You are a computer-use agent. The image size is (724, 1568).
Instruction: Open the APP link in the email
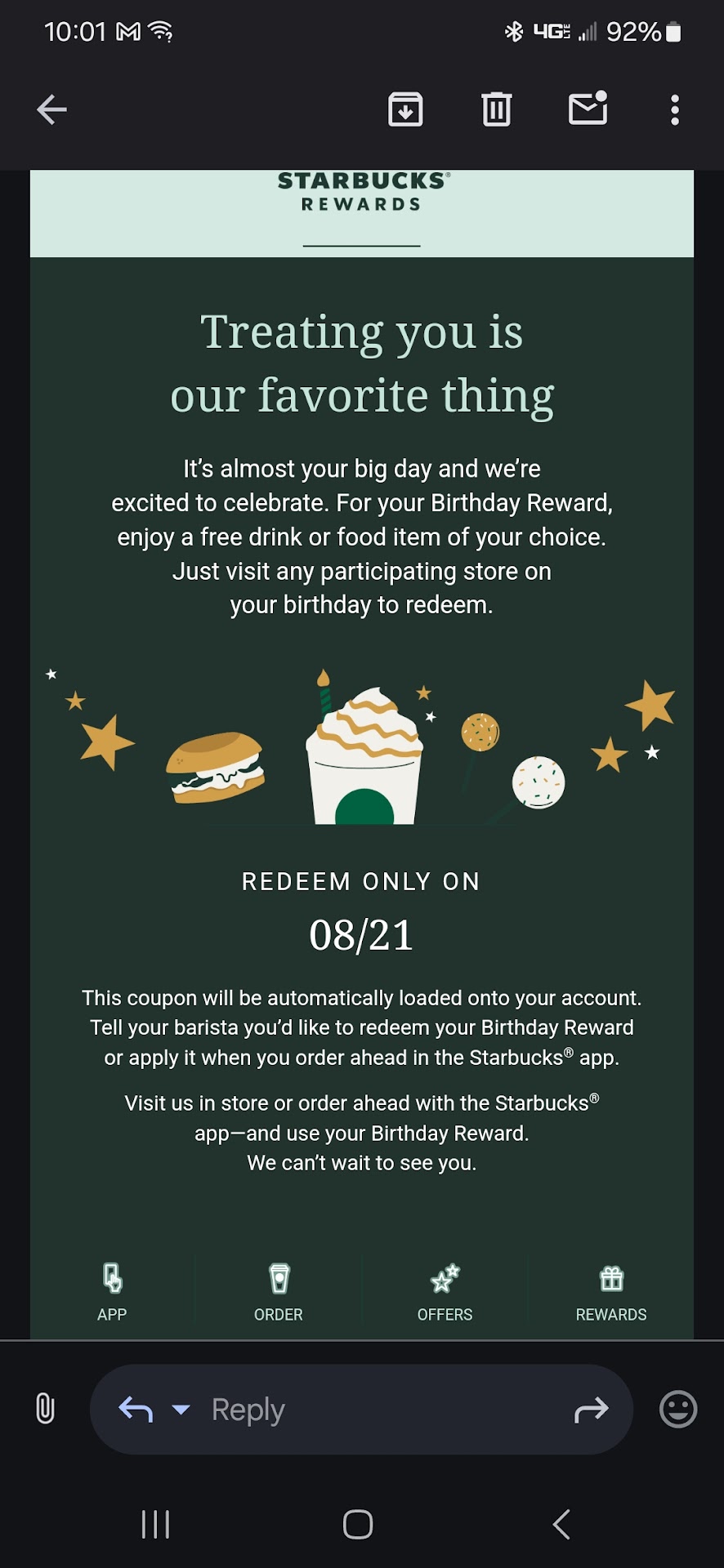click(112, 1292)
